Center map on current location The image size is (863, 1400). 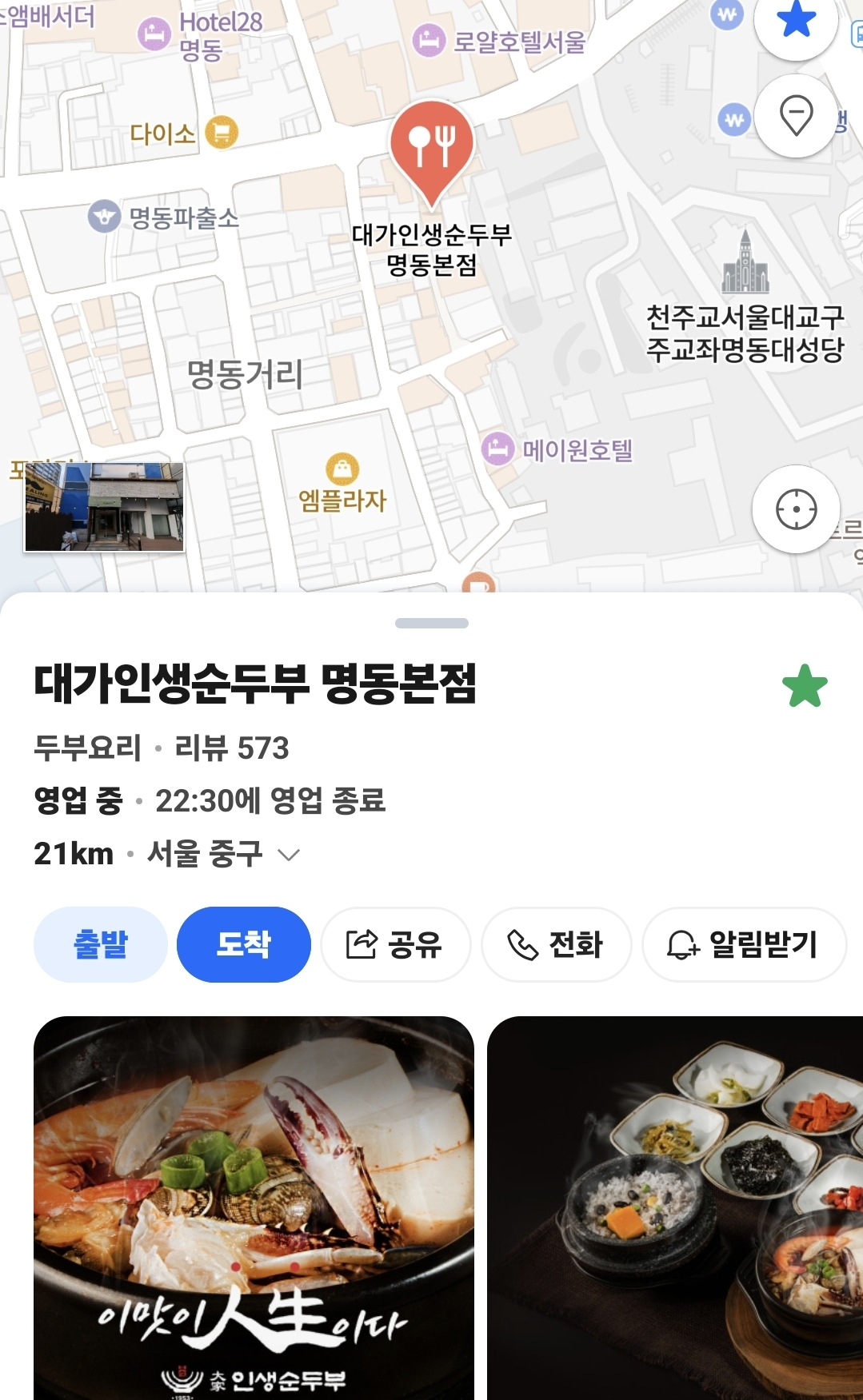(x=796, y=509)
